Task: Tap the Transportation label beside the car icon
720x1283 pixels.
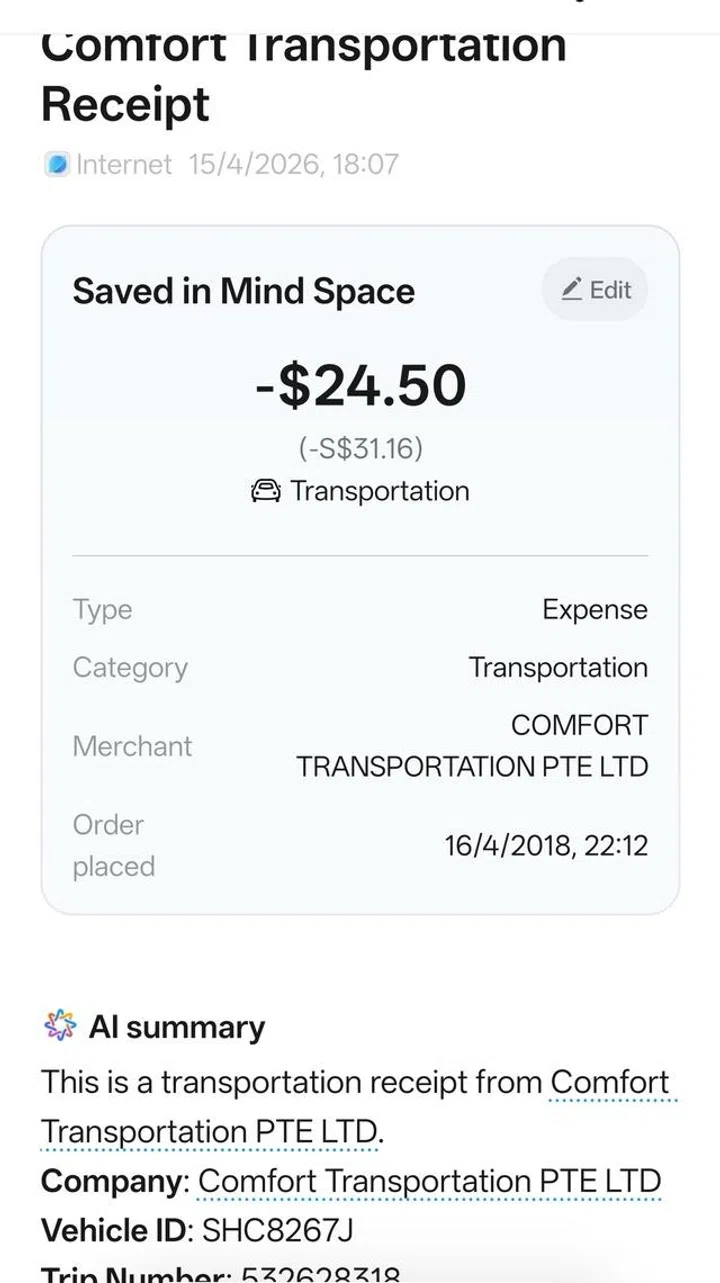Action: pyautogui.click(x=378, y=490)
